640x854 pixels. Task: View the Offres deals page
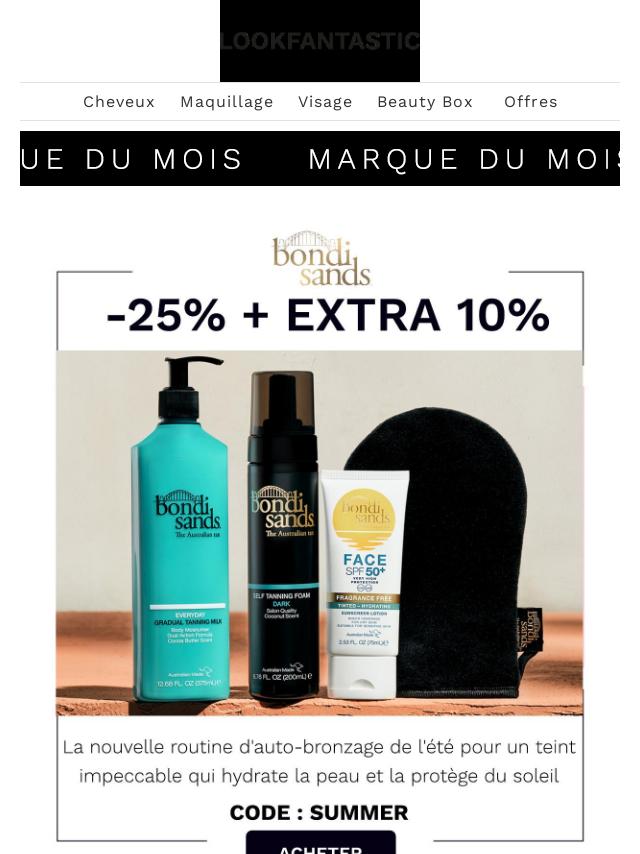pyautogui.click(x=530, y=102)
